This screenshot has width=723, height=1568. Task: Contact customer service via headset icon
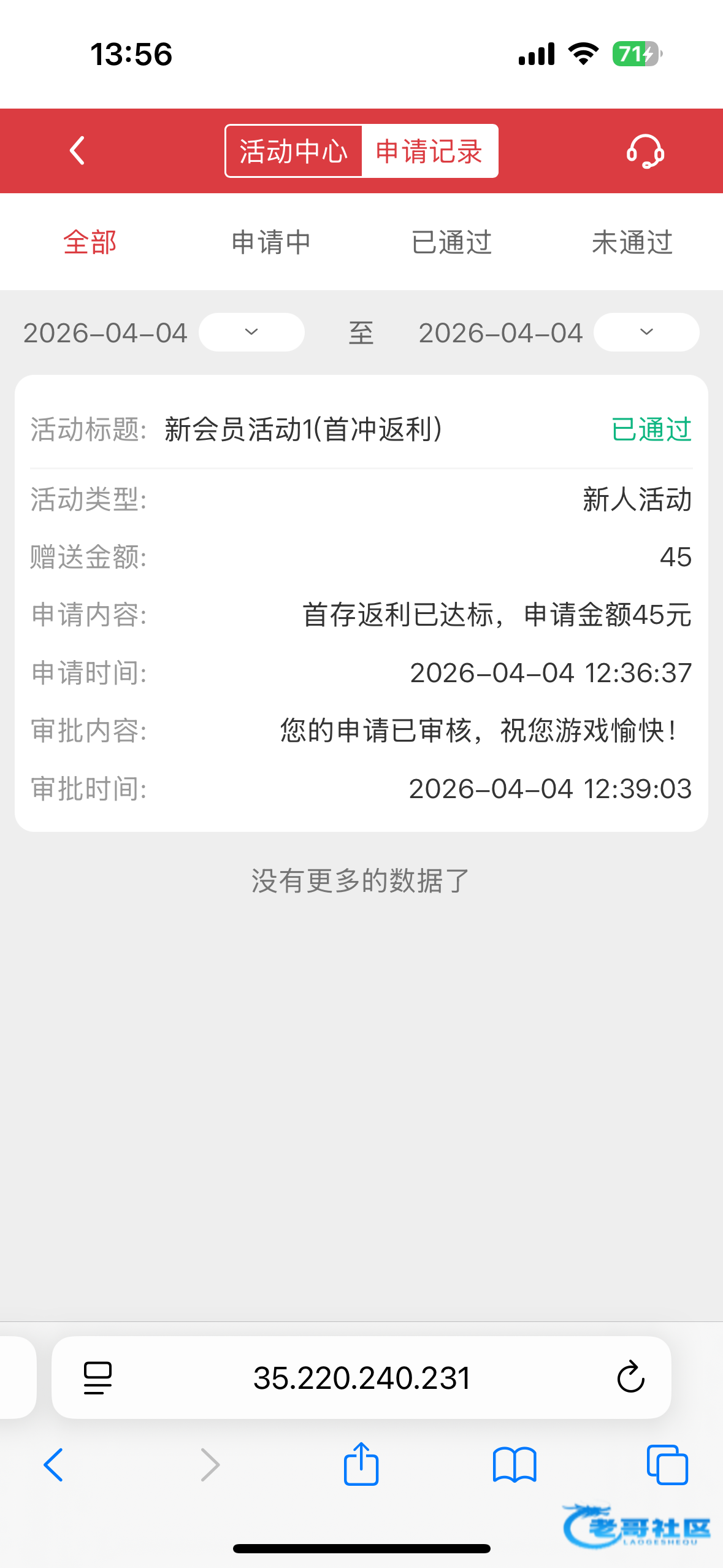point(645,152)
